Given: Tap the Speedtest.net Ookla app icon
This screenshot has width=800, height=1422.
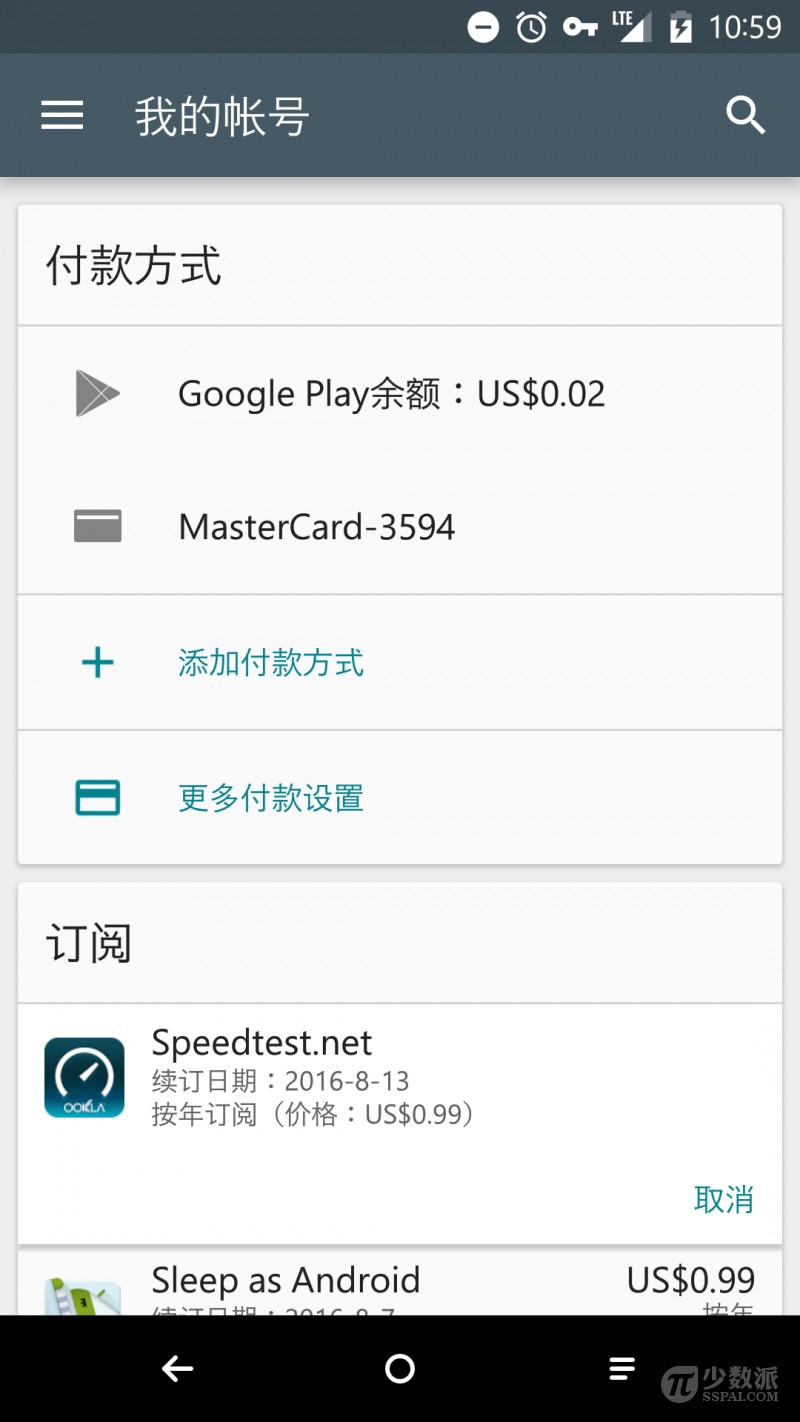Looking at the screenshot, I should 84,1077.
